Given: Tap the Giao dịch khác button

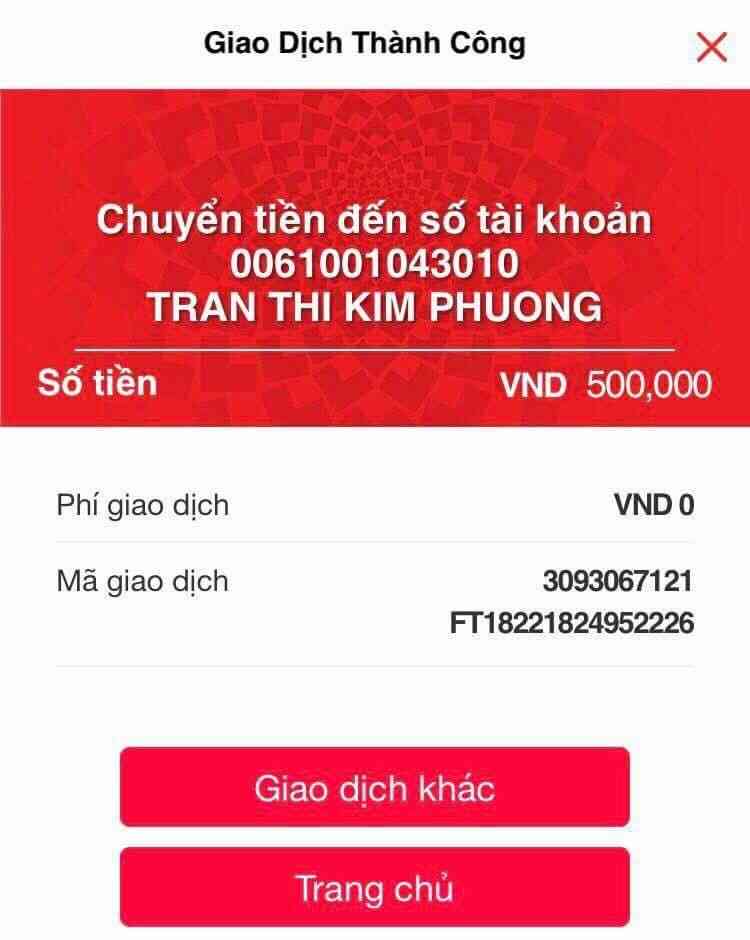Looking at the screenshot, I should click(375, 788).
